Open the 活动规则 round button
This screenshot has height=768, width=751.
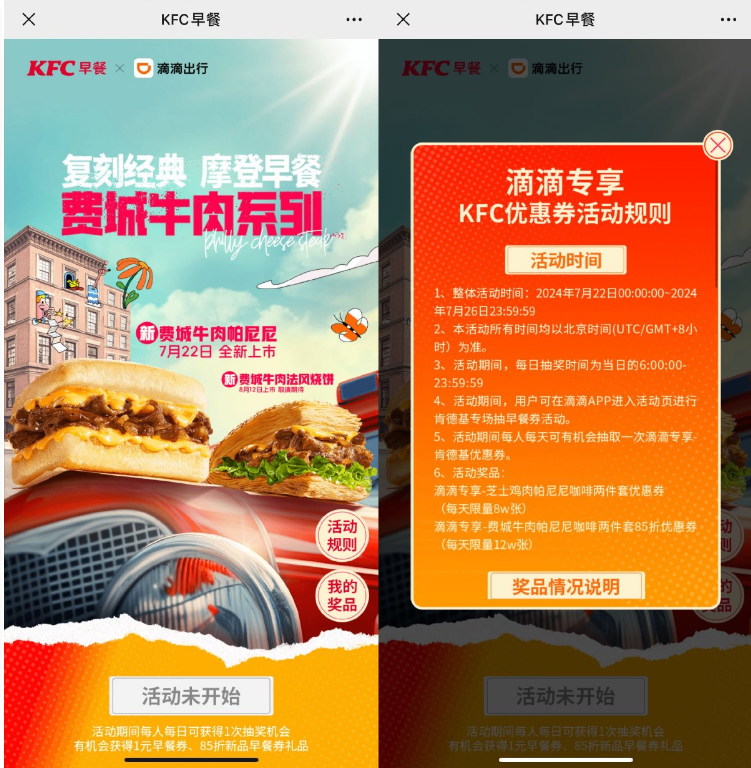[x=342, y=536]
